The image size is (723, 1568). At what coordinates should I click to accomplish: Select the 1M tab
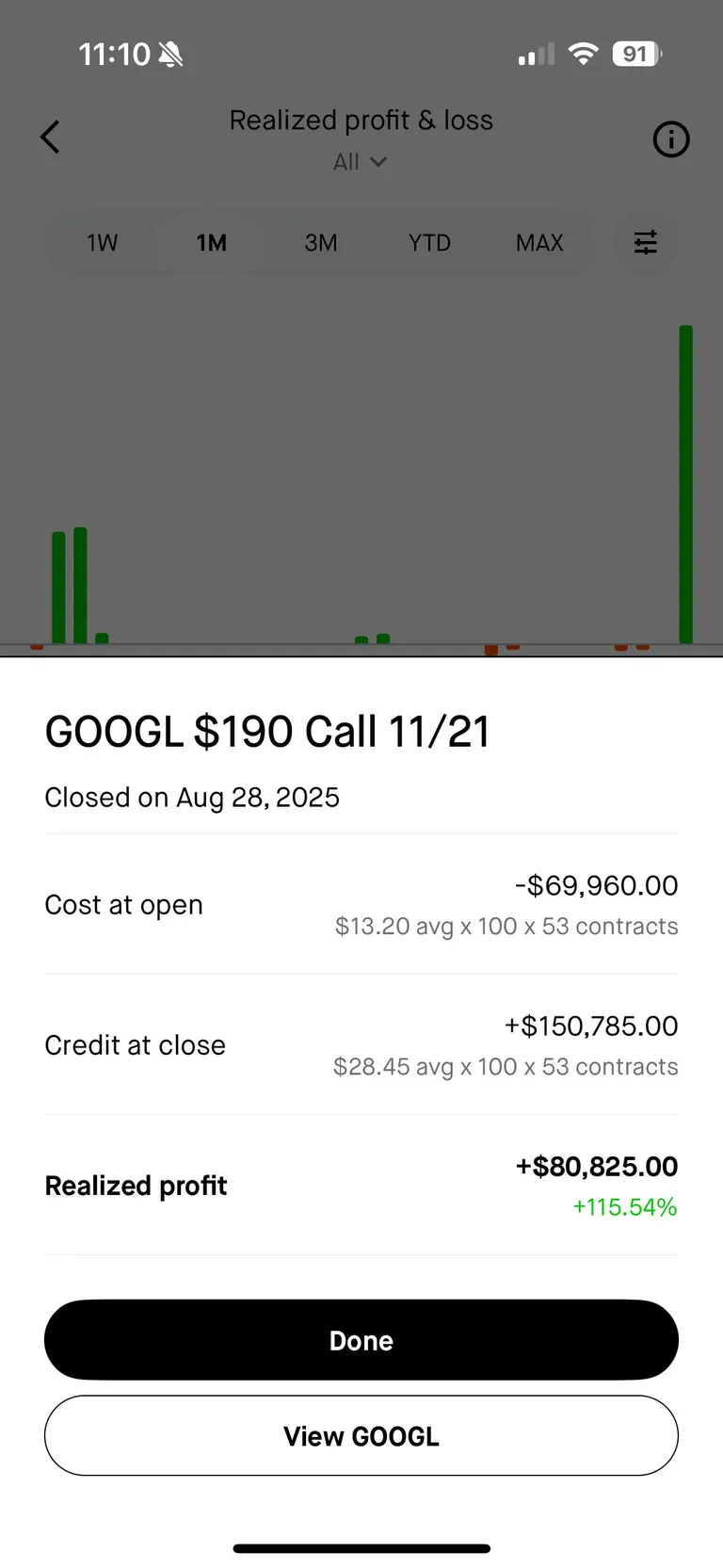(211, 242)
